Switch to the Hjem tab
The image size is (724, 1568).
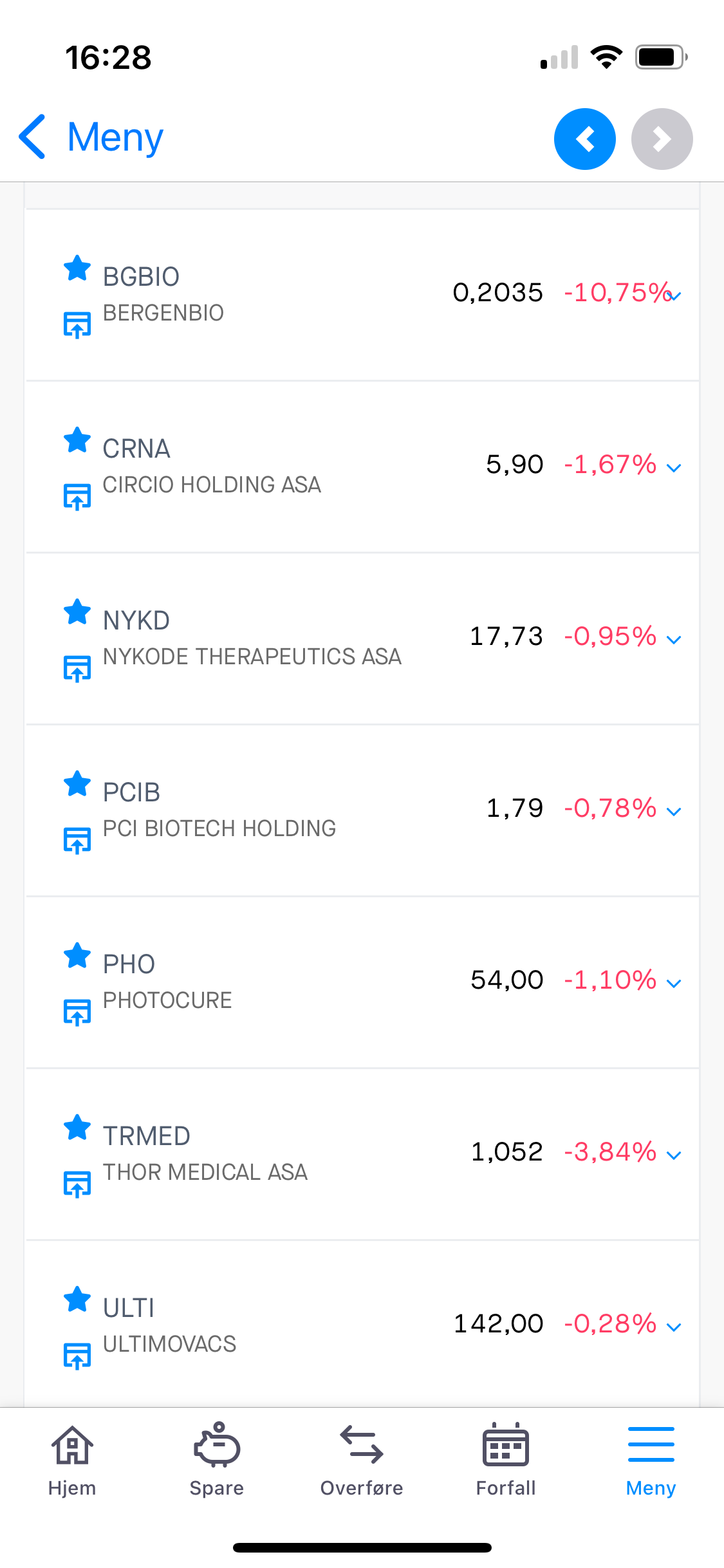pyautogui.click(x=72, y=1460)
